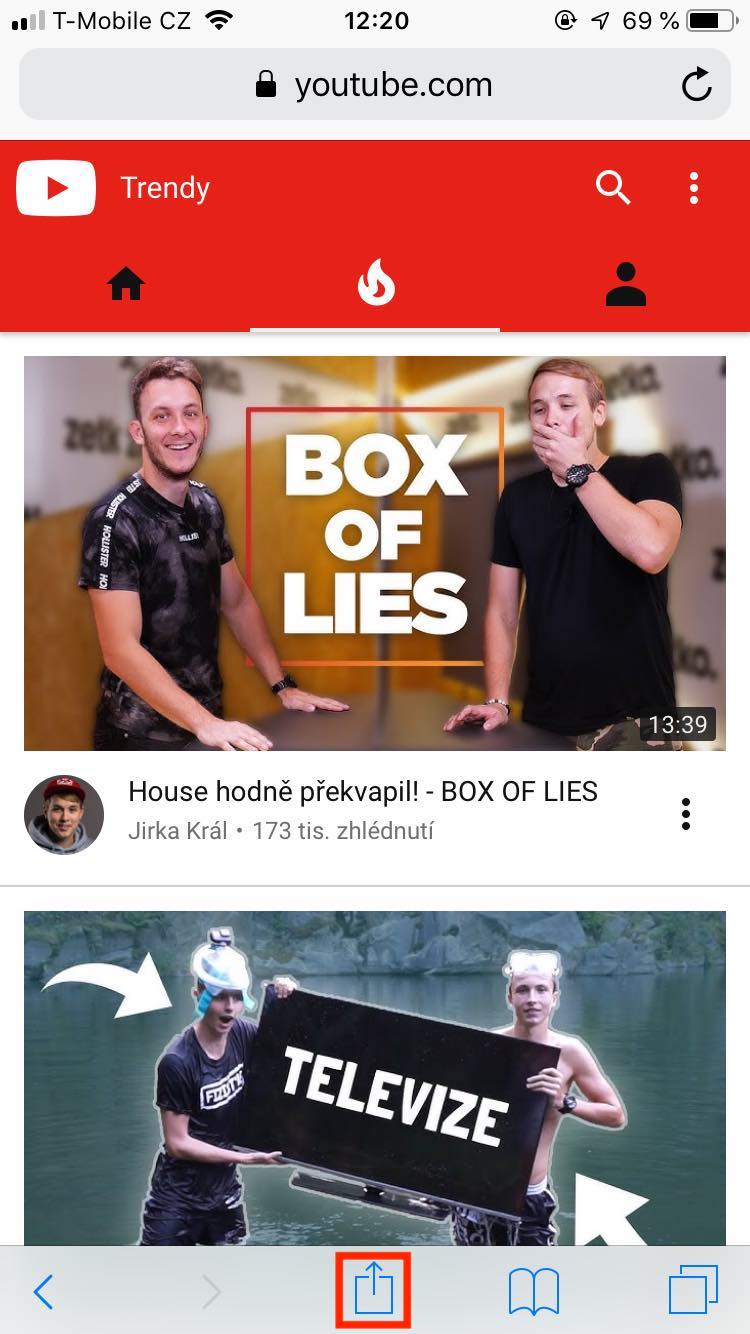Open YouTube search magnifier
Viewport: 750px width, 1334px height.
click(612, 187)
